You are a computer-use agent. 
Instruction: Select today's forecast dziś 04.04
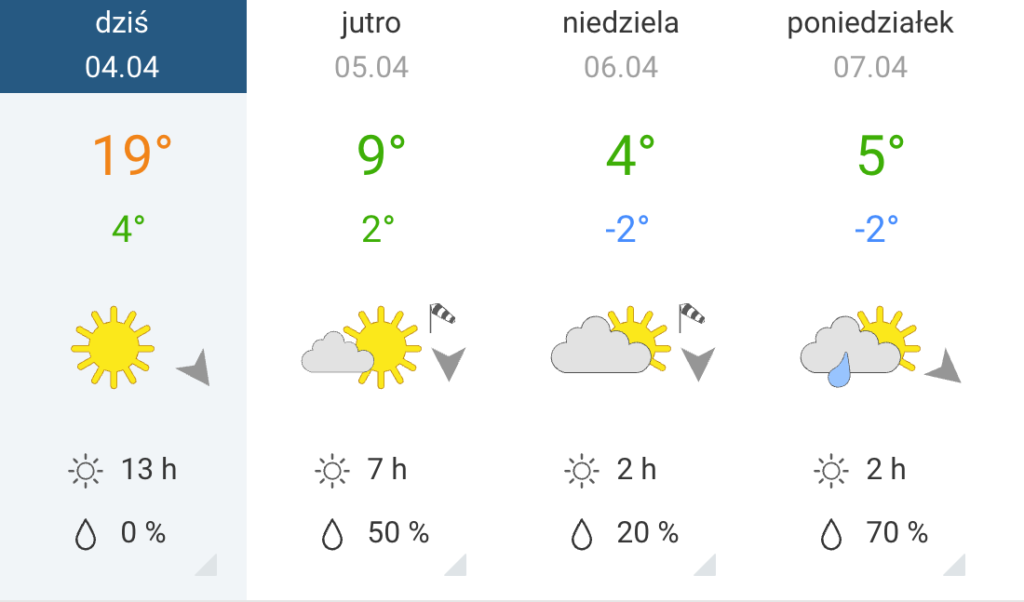pyautogui.click(x=122, y=46)
